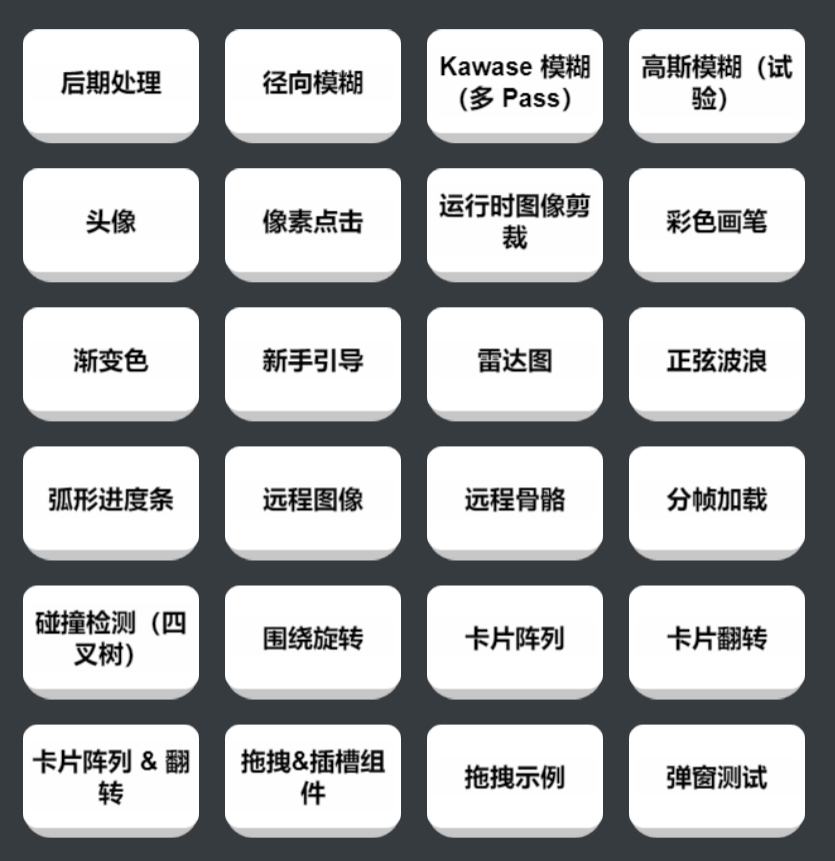
Task: Tap 运行时图像剪裁
Action: point(515,222)
